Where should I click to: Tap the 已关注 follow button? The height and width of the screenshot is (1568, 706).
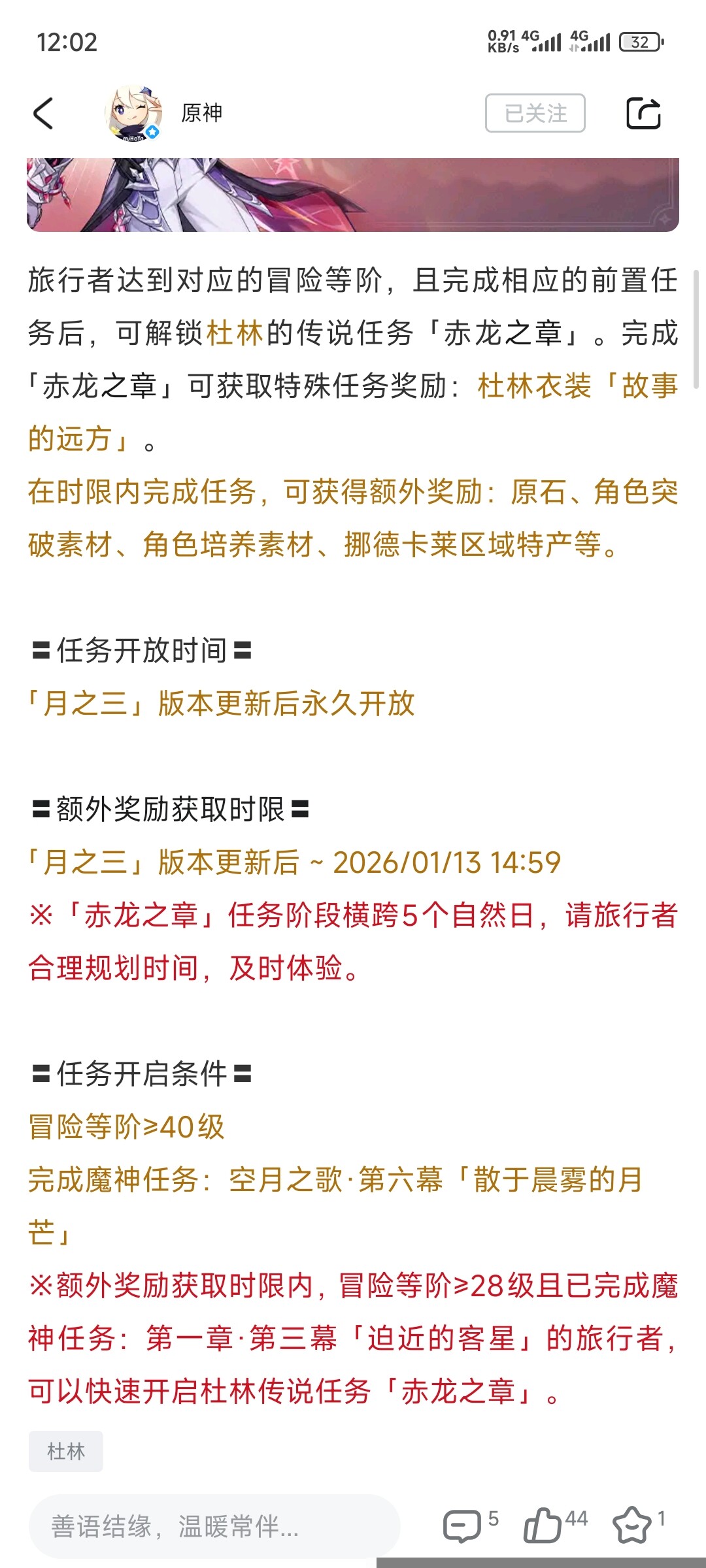tap(535, 114)
